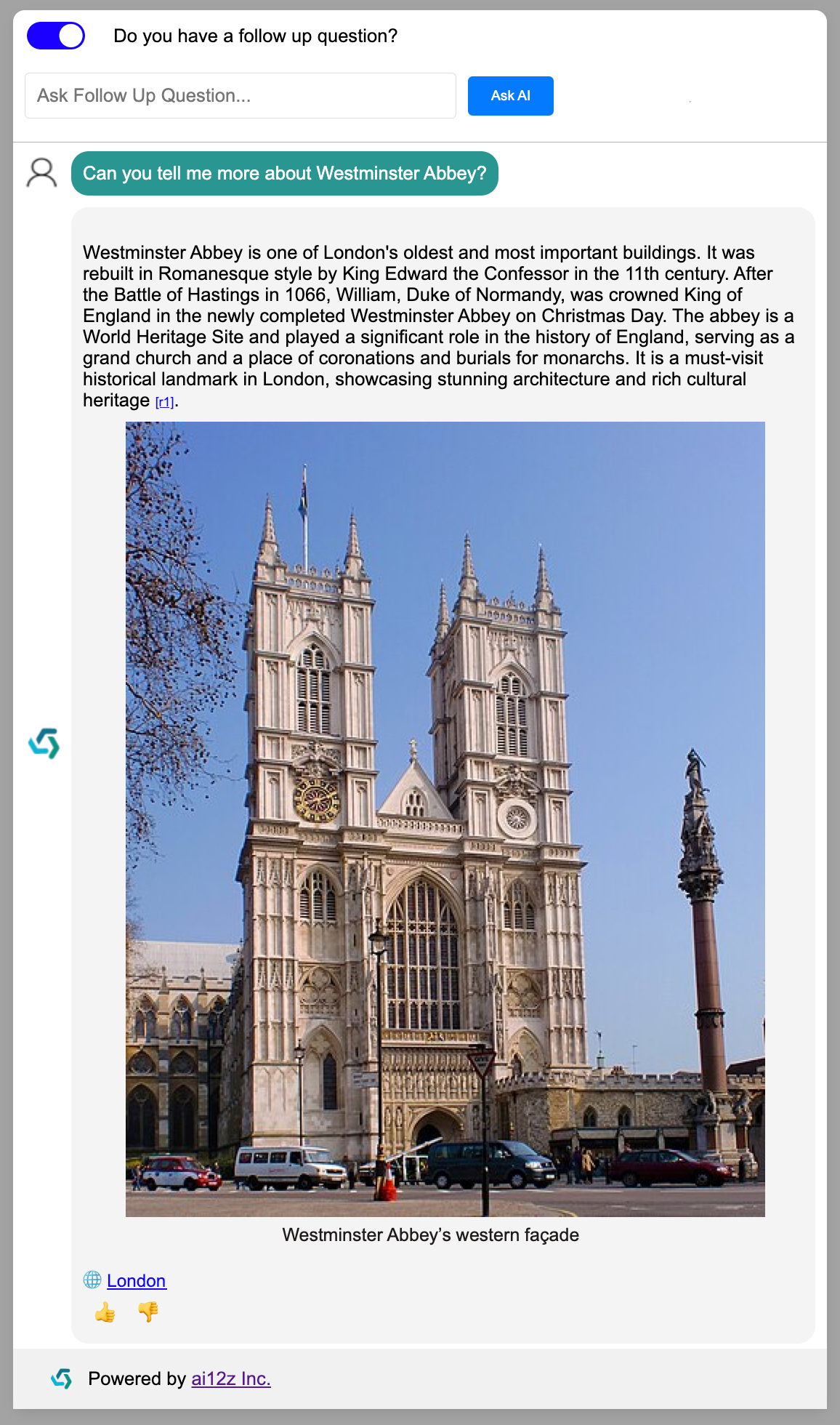Follow the London source link
The width and height of the screenshot is (840, 1425).
(x=136, y=1280)
